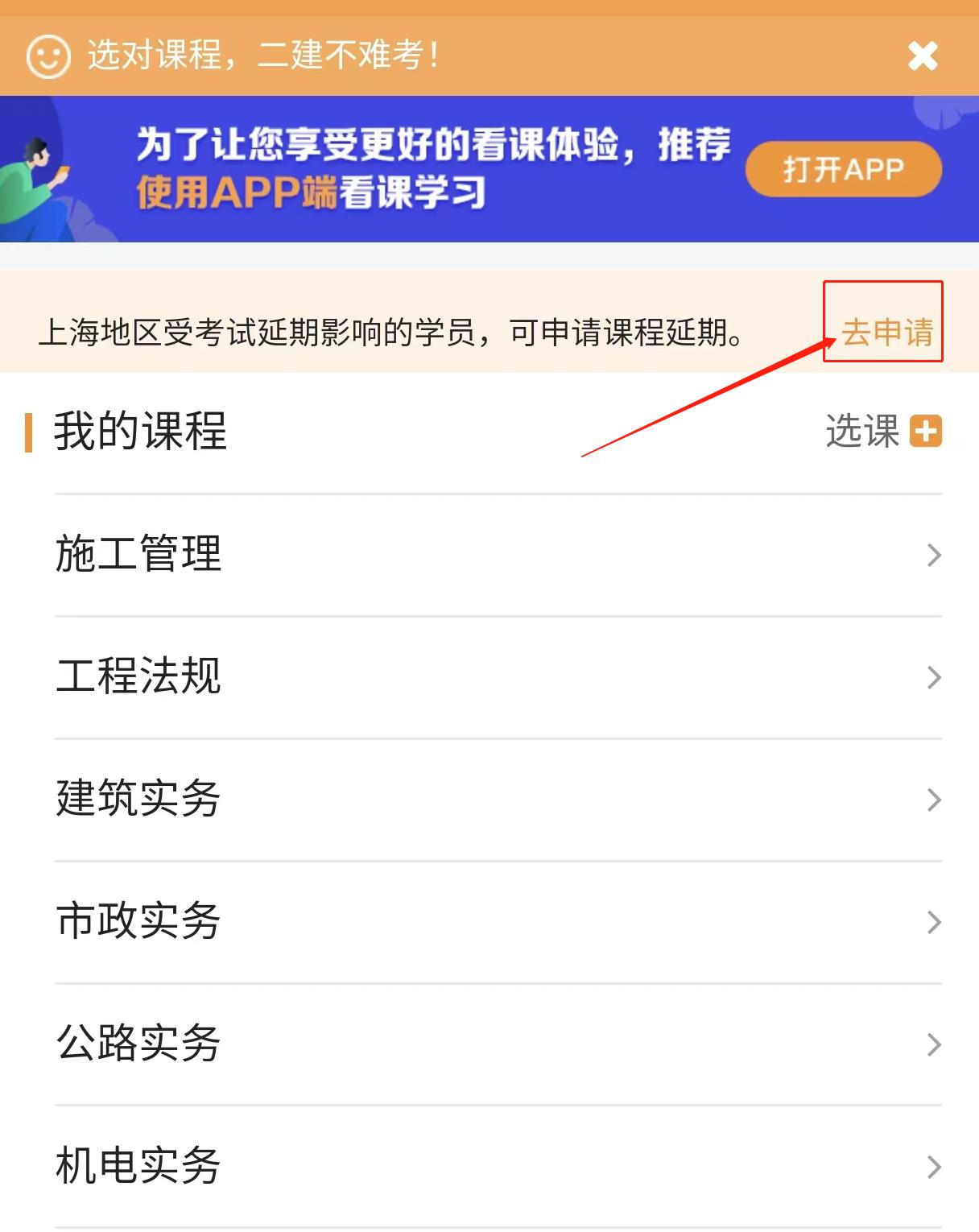Tap the 打开APP button
This screenshot has height=1232, width=979.
pyautogui.click(x=843, y=169)
